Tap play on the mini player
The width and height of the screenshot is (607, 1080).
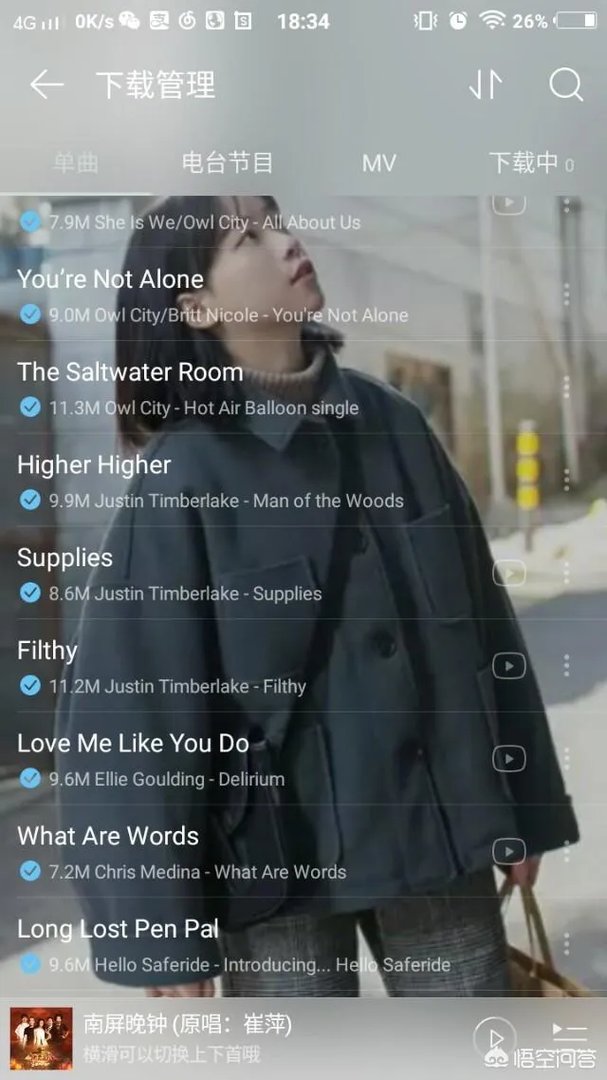click(493, 1038)
